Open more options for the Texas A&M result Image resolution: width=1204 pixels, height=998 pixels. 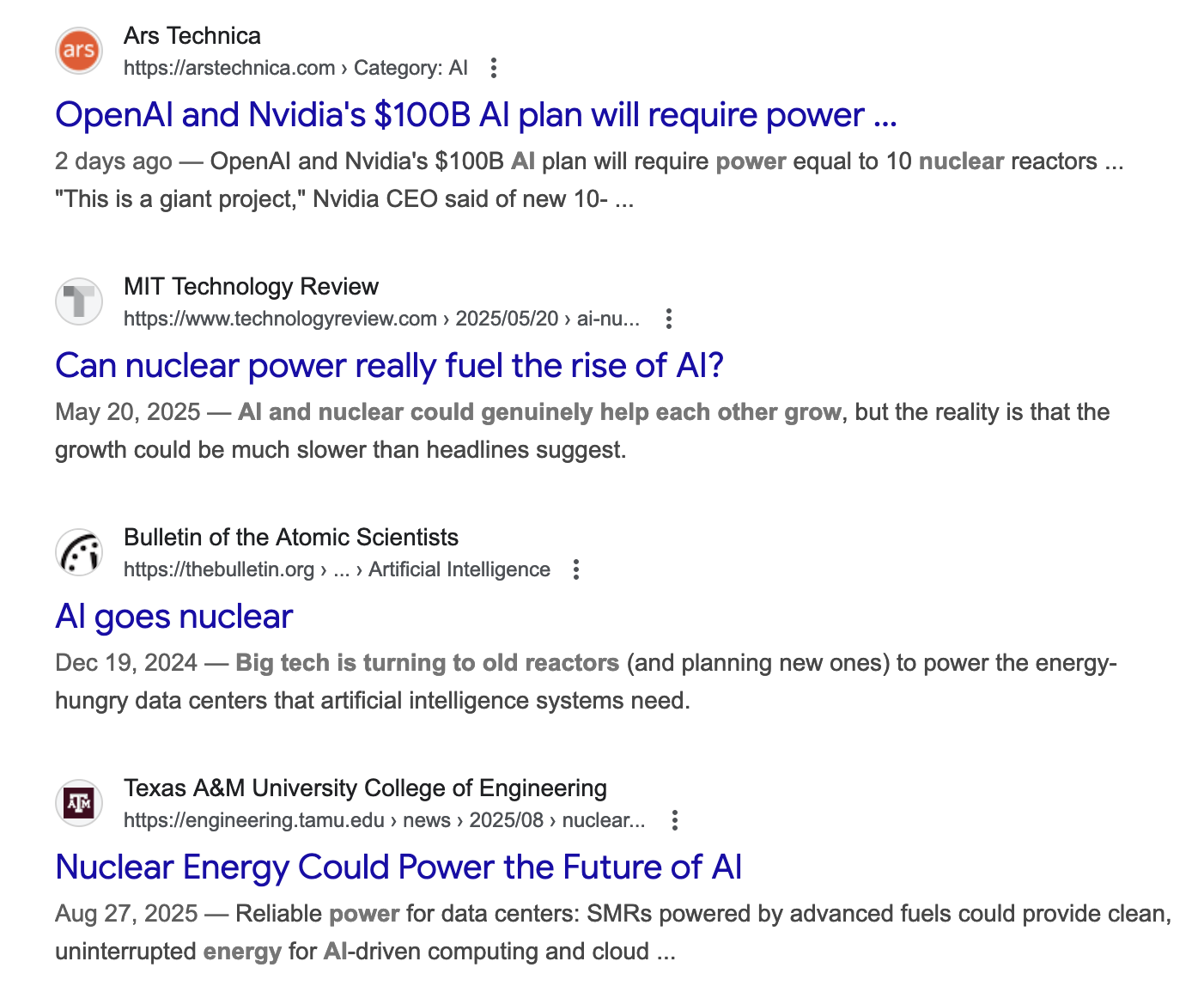[x=675, y=820]
